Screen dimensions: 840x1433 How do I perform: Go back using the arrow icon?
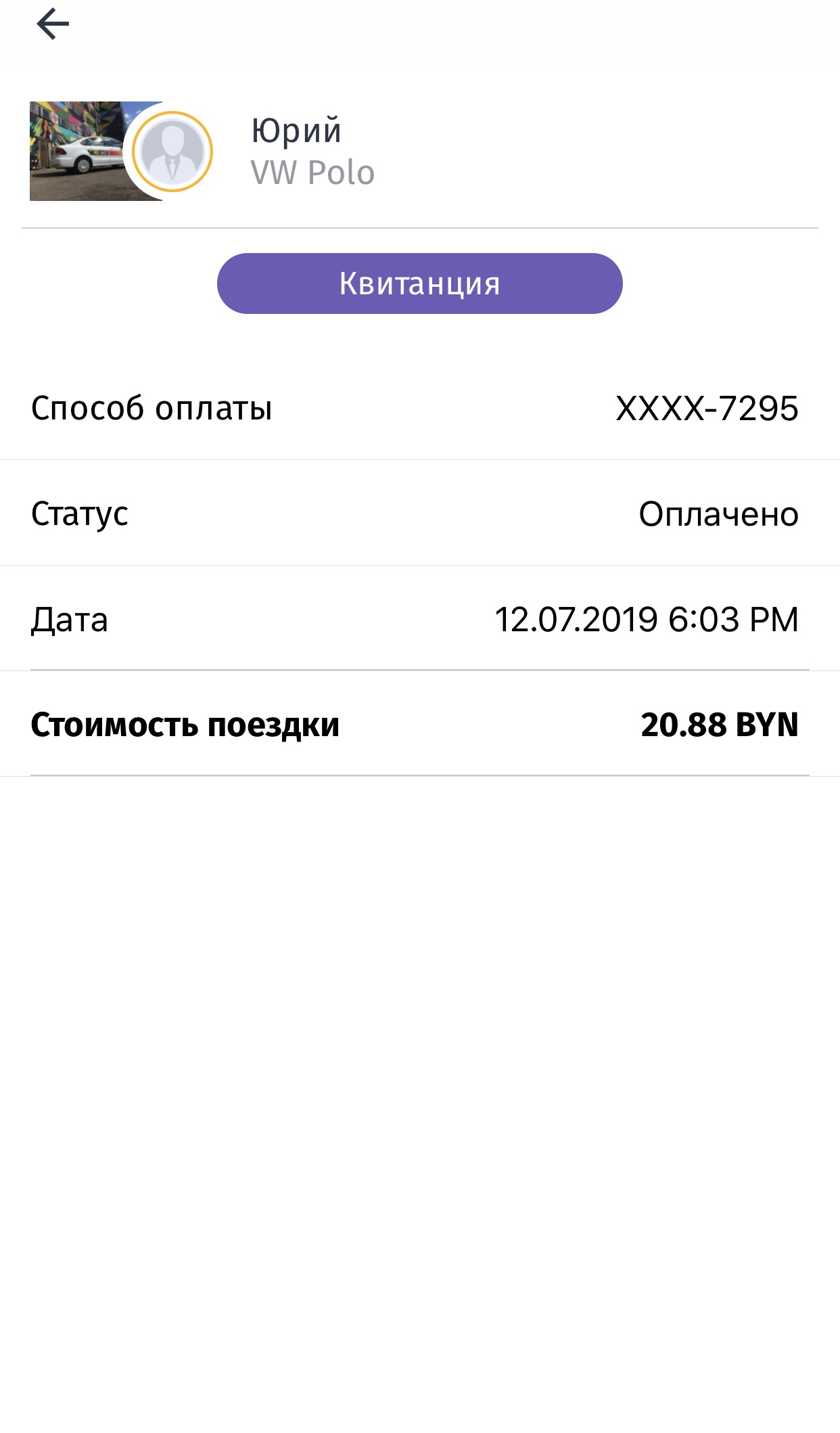pos(53,24)
